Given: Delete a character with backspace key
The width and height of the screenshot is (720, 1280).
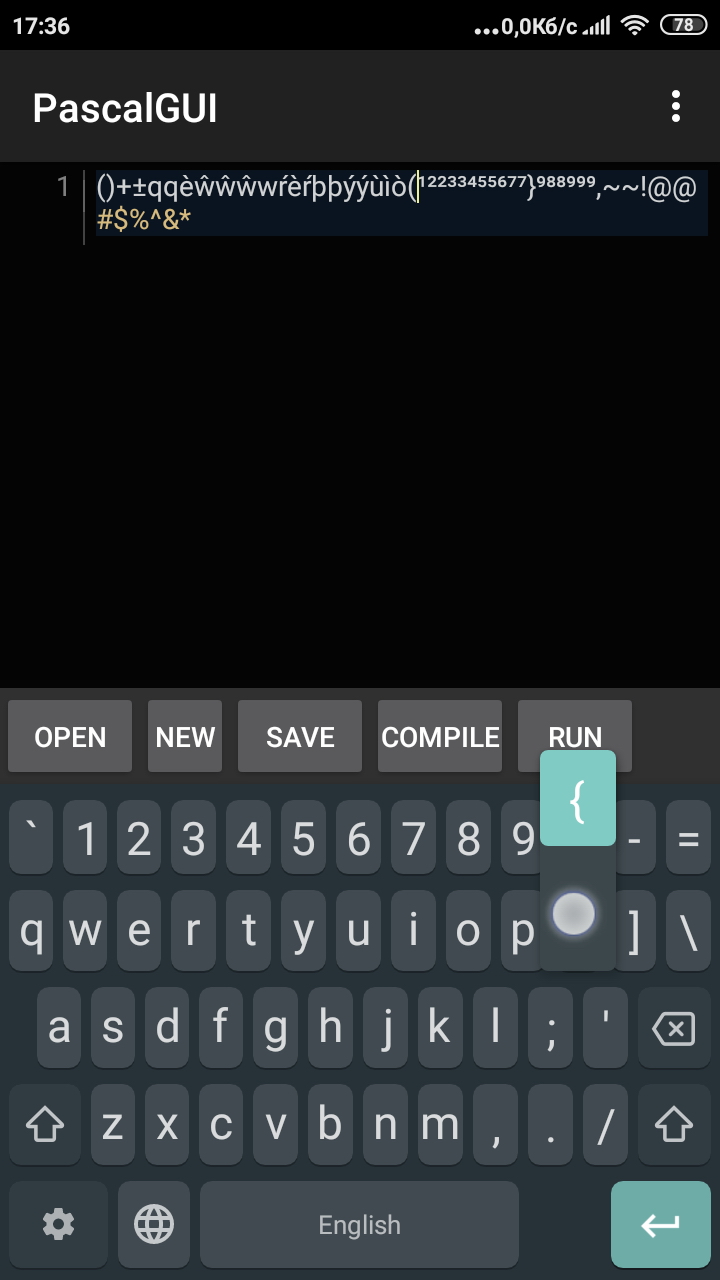Looking at the screenshot, I should click(673, 1028).
